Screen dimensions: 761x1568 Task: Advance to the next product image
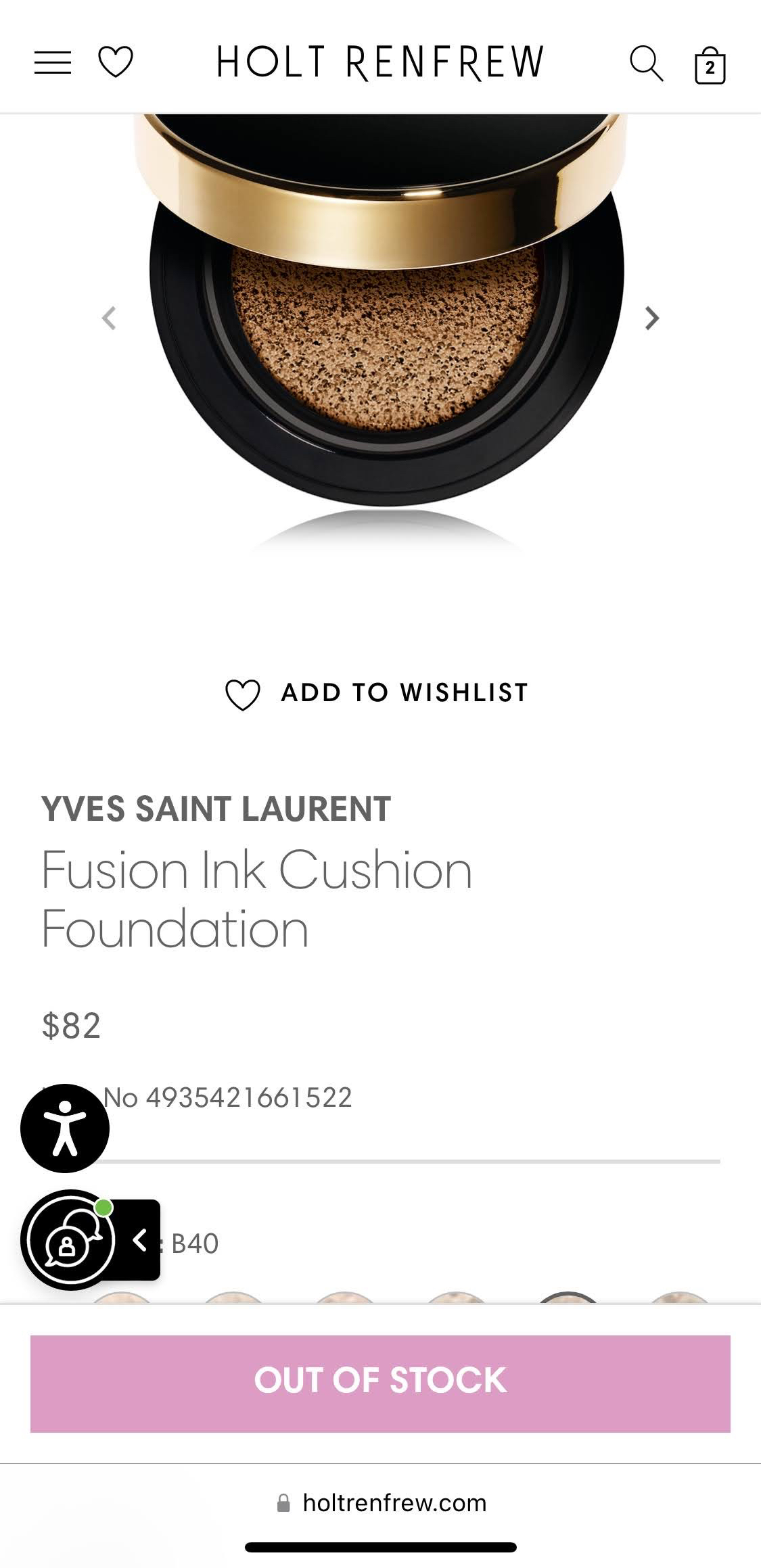[651, 317]
